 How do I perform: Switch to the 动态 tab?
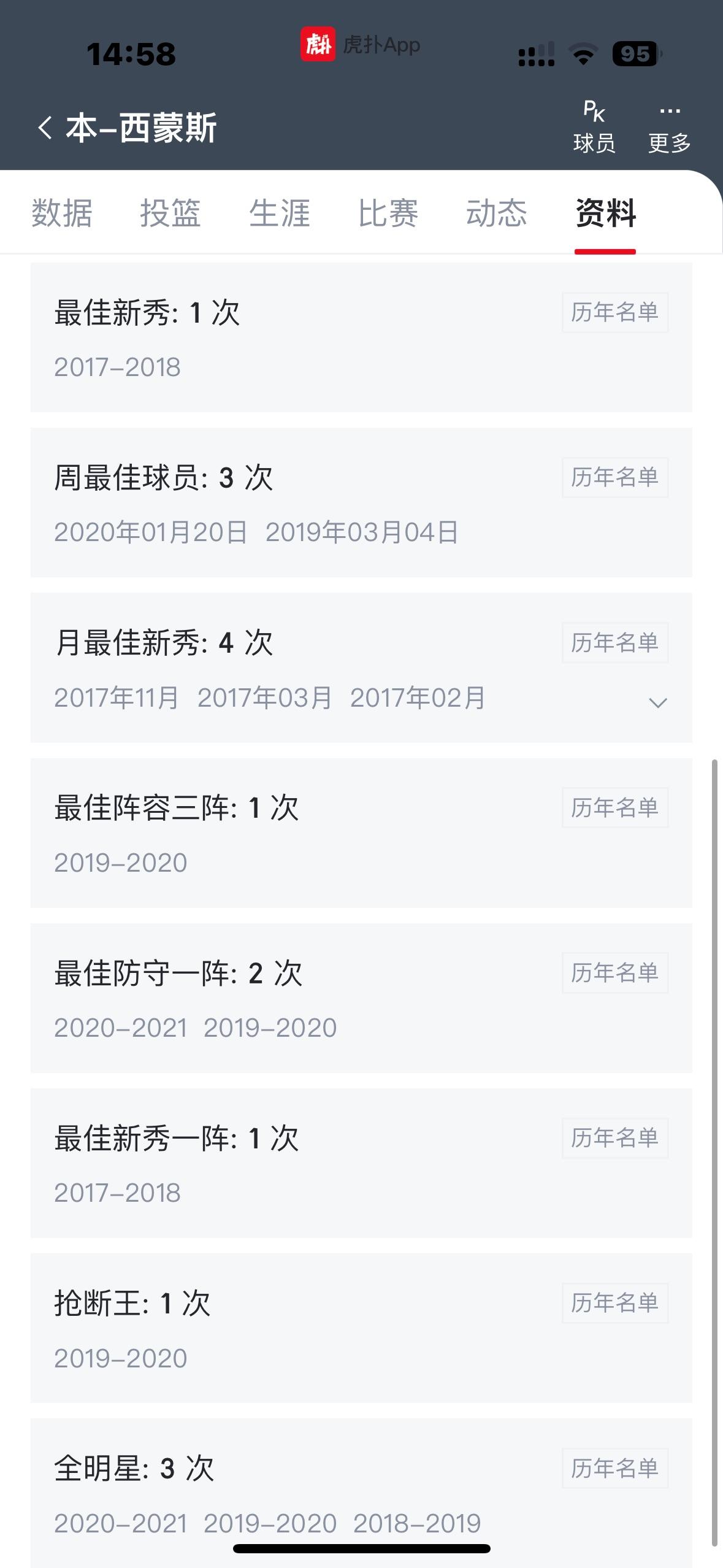click(497, 213)
